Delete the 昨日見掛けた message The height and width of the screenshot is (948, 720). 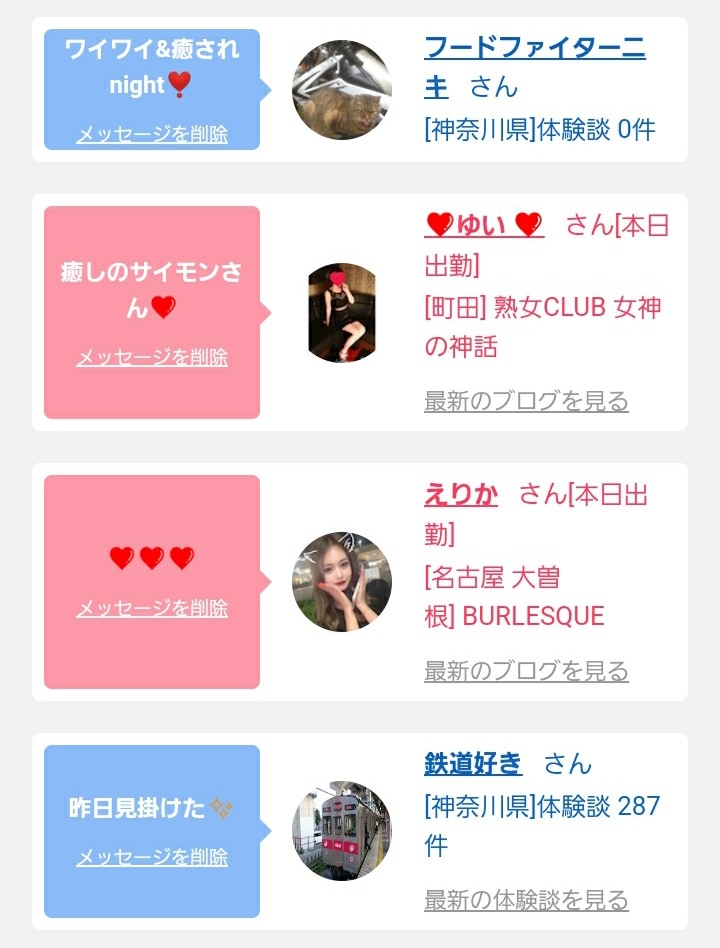pos(152,857)
